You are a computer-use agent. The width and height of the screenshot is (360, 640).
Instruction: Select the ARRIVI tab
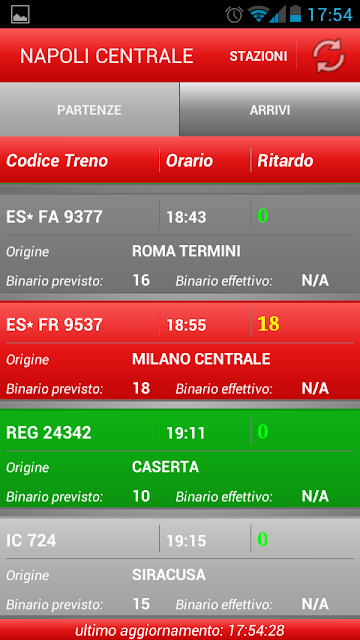point(270,110)
